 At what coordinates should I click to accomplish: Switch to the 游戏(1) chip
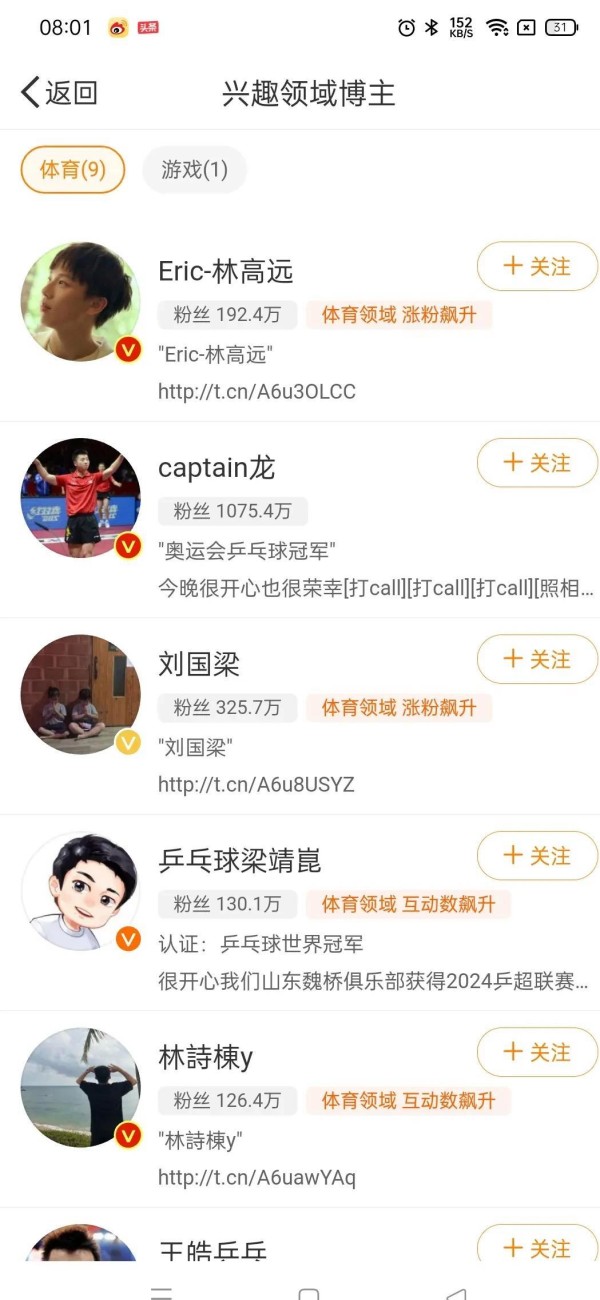click(195, 169)
